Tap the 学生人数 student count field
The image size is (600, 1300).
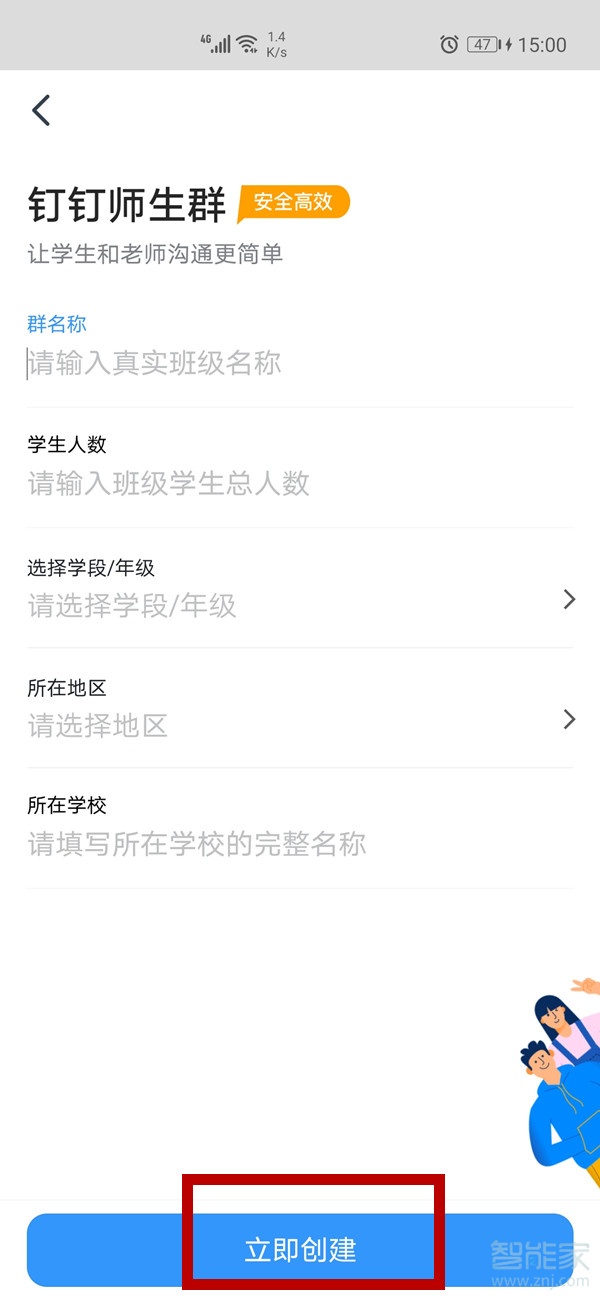point(300,484)
